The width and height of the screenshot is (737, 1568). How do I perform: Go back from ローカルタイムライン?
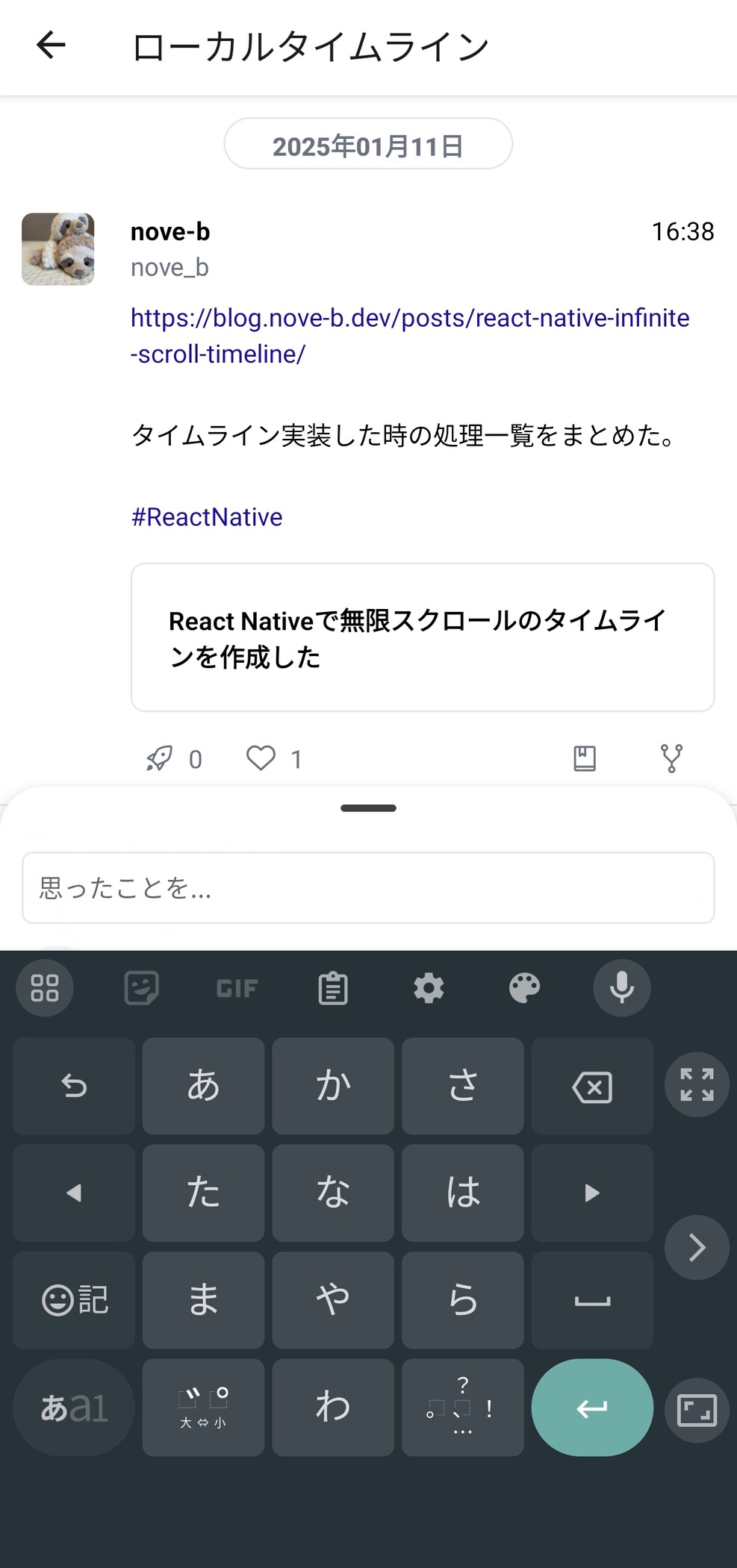tap(51, 46)
